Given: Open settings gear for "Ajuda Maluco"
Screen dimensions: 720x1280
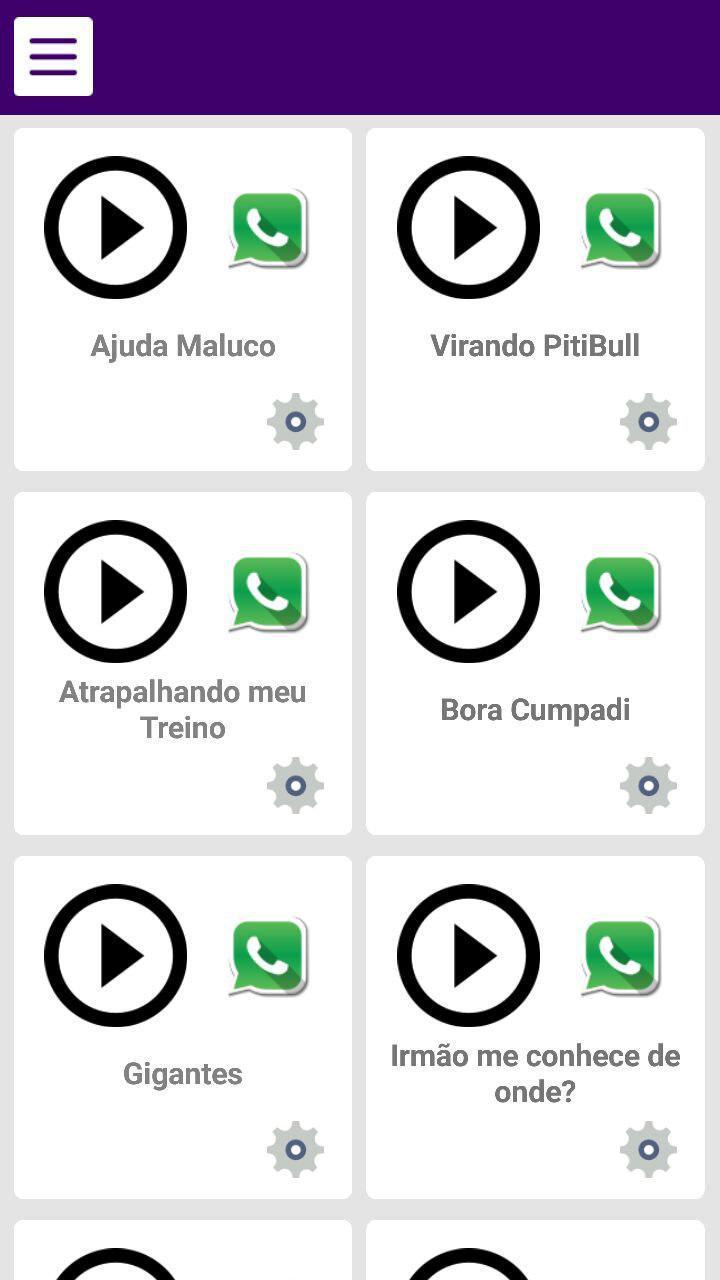Looking at the screenshot, I should point(295,421).
